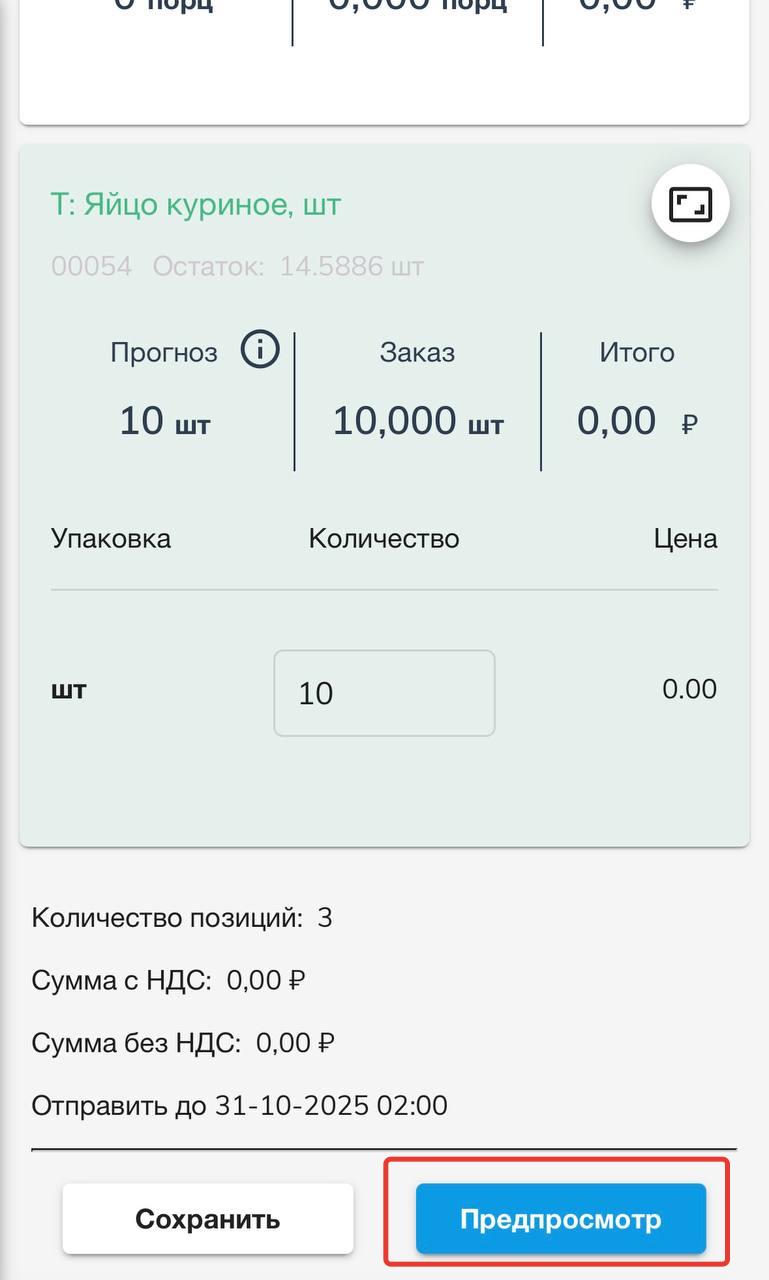Tap the Сохранить button
This screenshot has width=769, height=1280.
coord(208,1219)
